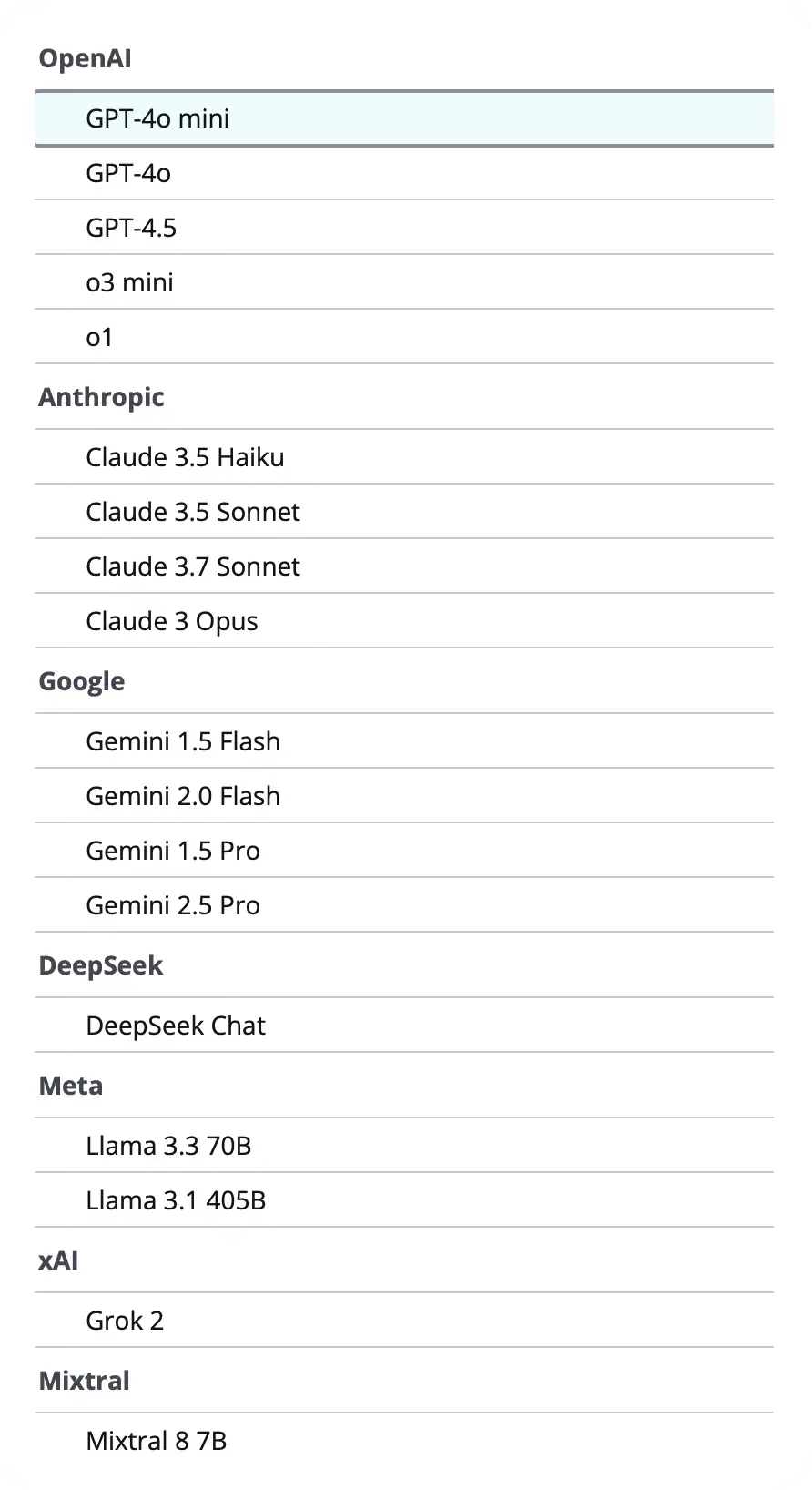Pick Gemini 1.5 Pro

click(404, 851)
